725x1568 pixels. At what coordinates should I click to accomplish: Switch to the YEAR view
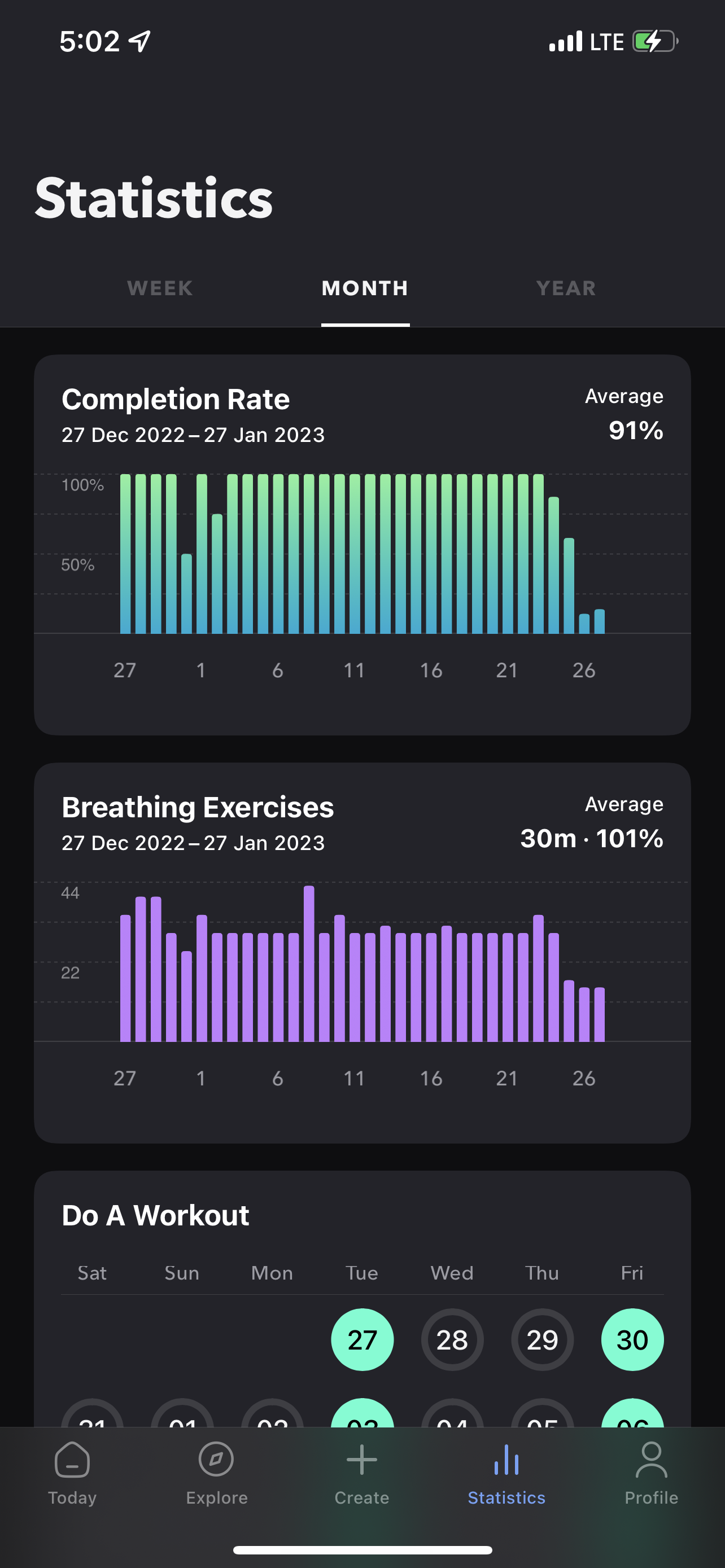coord(566,288)
